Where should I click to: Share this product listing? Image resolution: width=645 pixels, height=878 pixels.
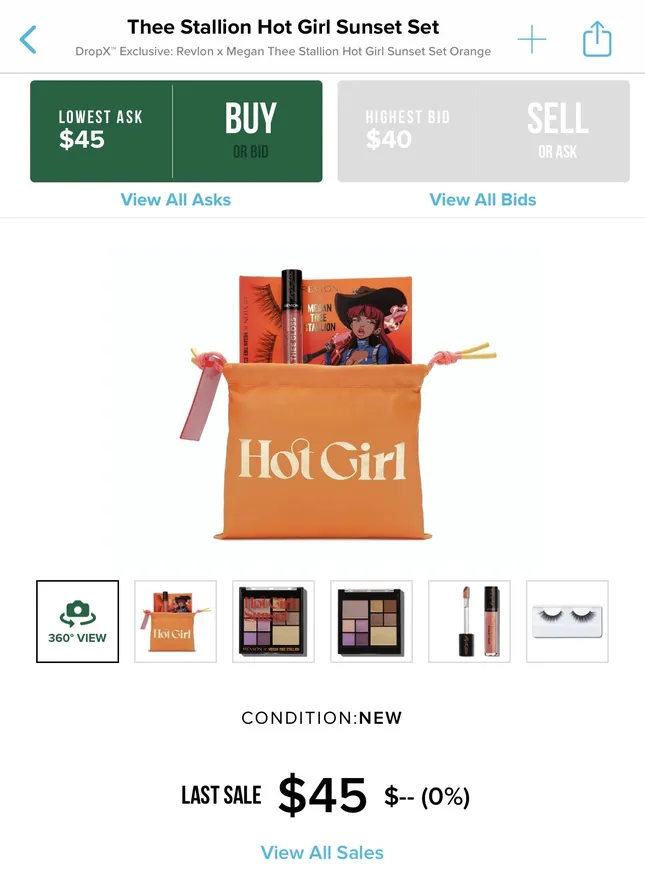[x=596, y=40]
